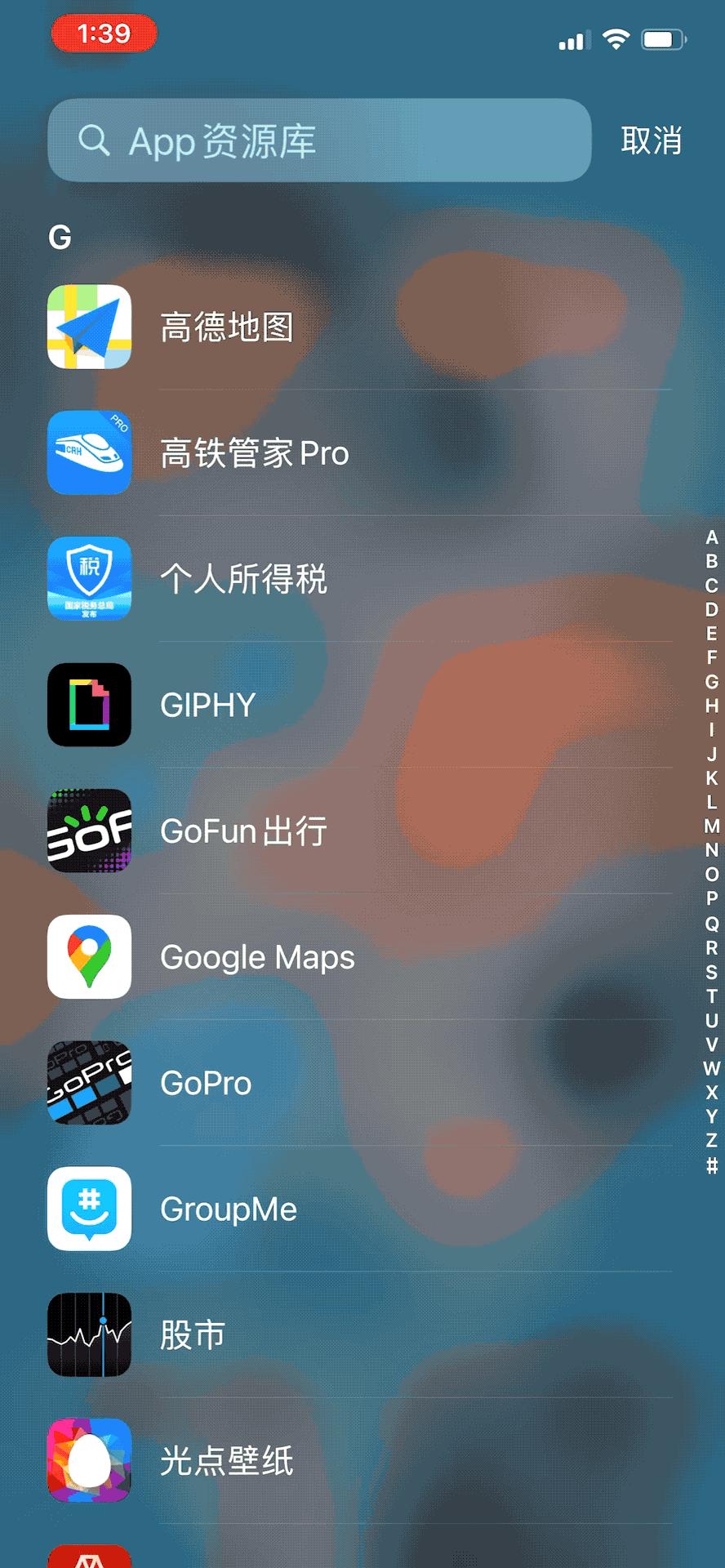Screen dimensions: 725x1568
Task: Jump to letter A in the index
Action: pos(712,537)
